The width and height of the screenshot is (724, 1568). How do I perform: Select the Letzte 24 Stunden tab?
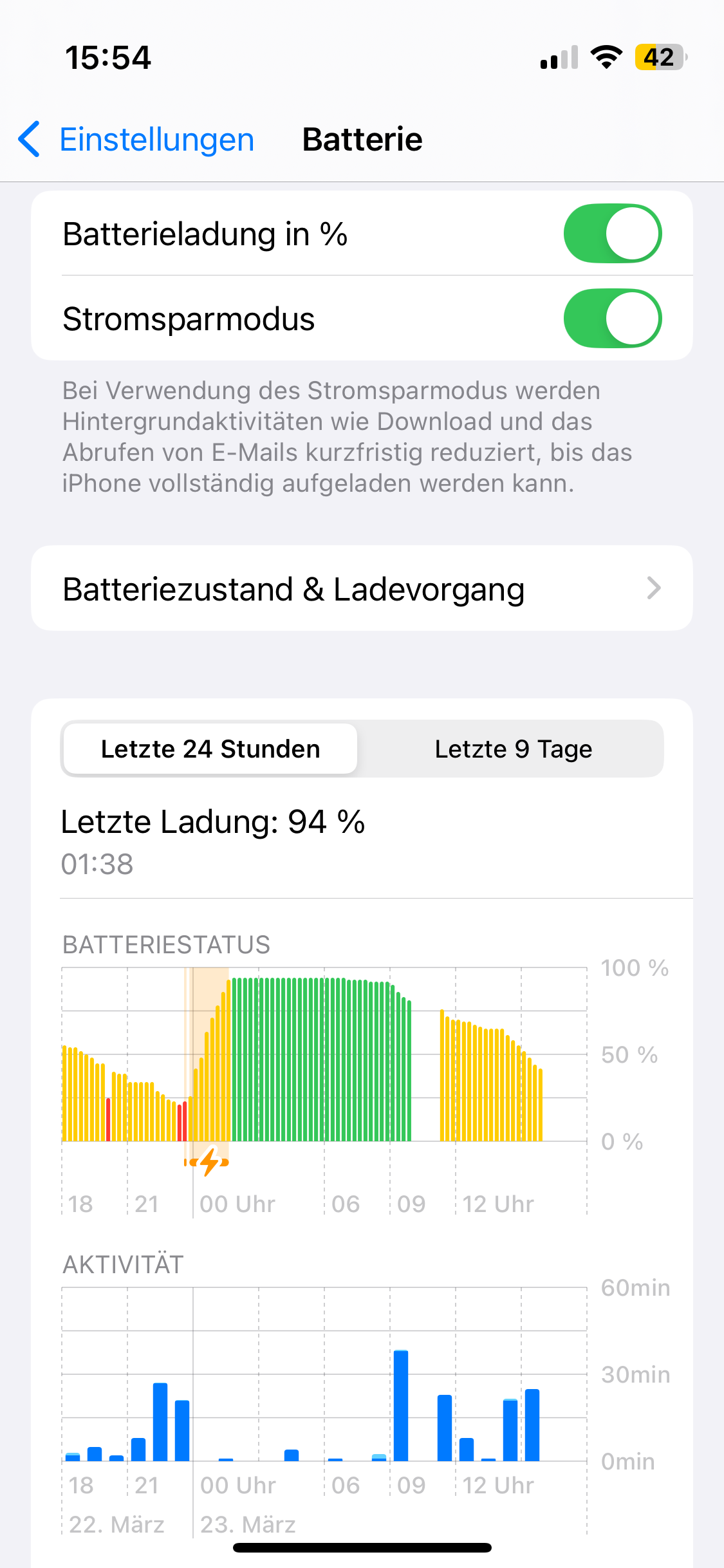(x=210, y=749)
